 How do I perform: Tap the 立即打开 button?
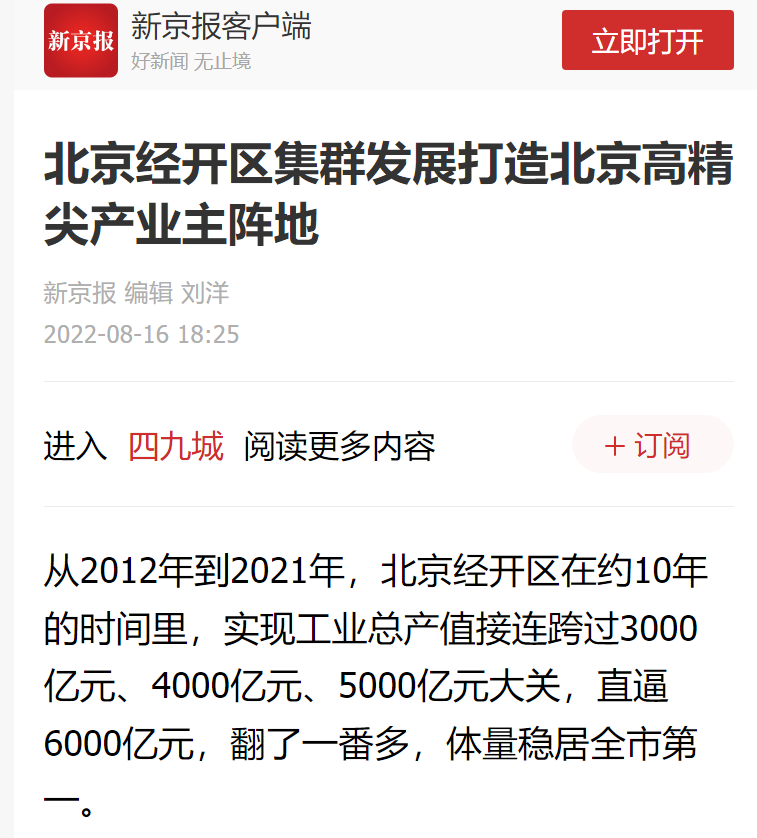(647, 41)
